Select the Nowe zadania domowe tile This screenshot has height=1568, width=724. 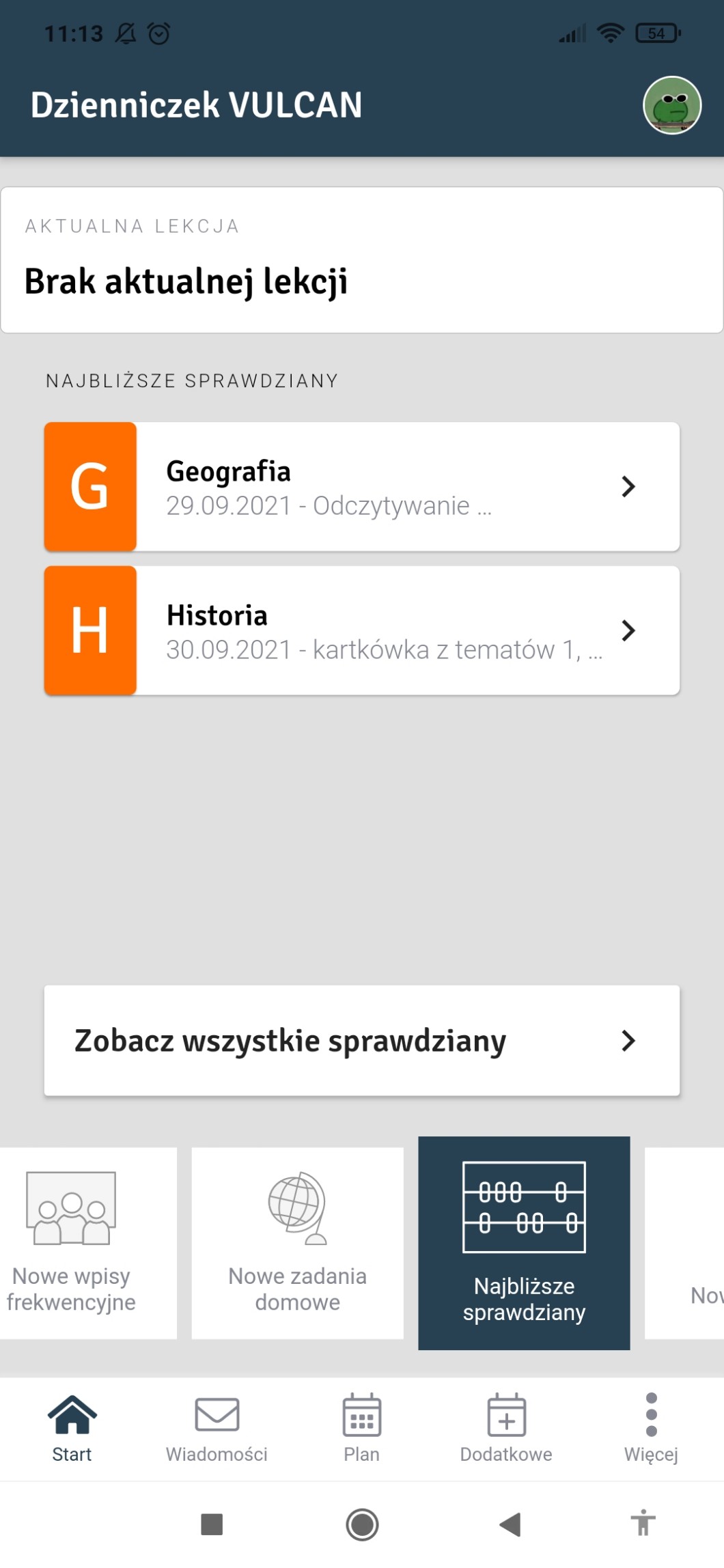tap(297, 1243)
